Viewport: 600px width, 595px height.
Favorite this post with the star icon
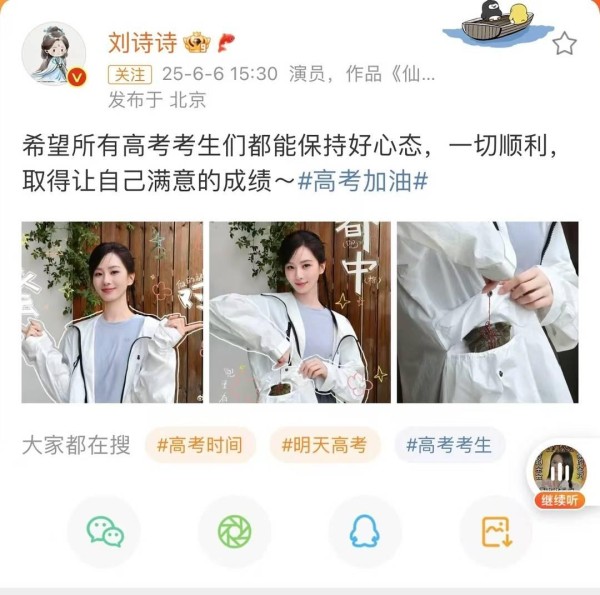[565, 43]
